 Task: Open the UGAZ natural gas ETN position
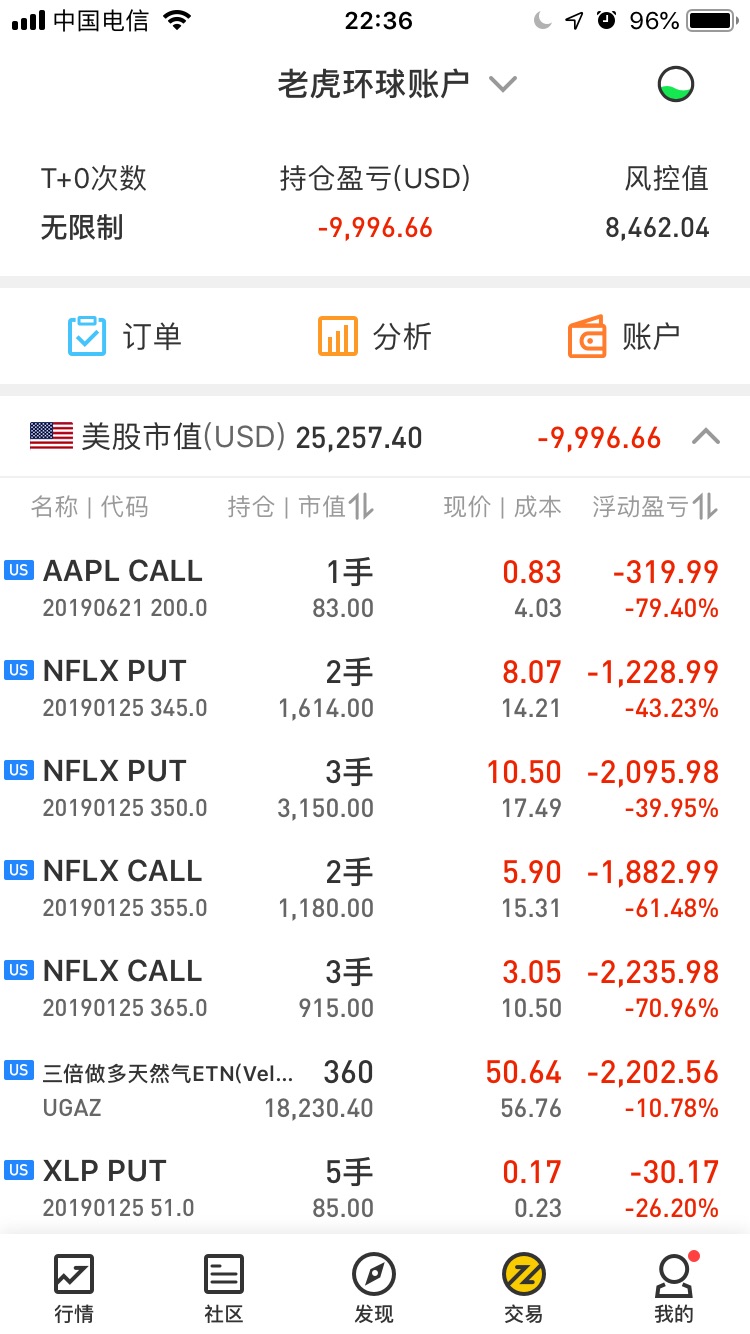(x=375, y=1088)
